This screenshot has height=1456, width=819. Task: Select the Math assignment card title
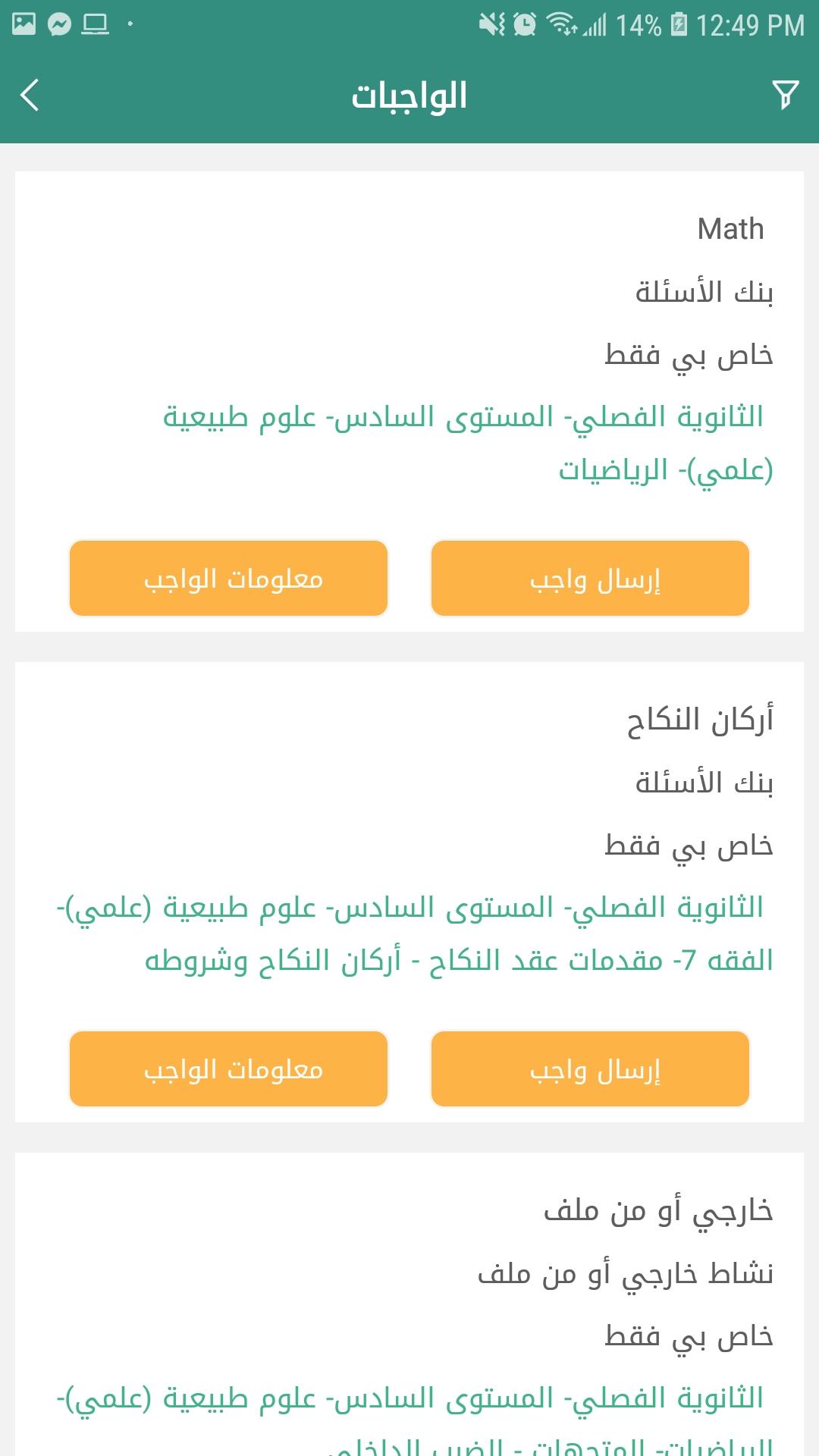click(730, 227)
